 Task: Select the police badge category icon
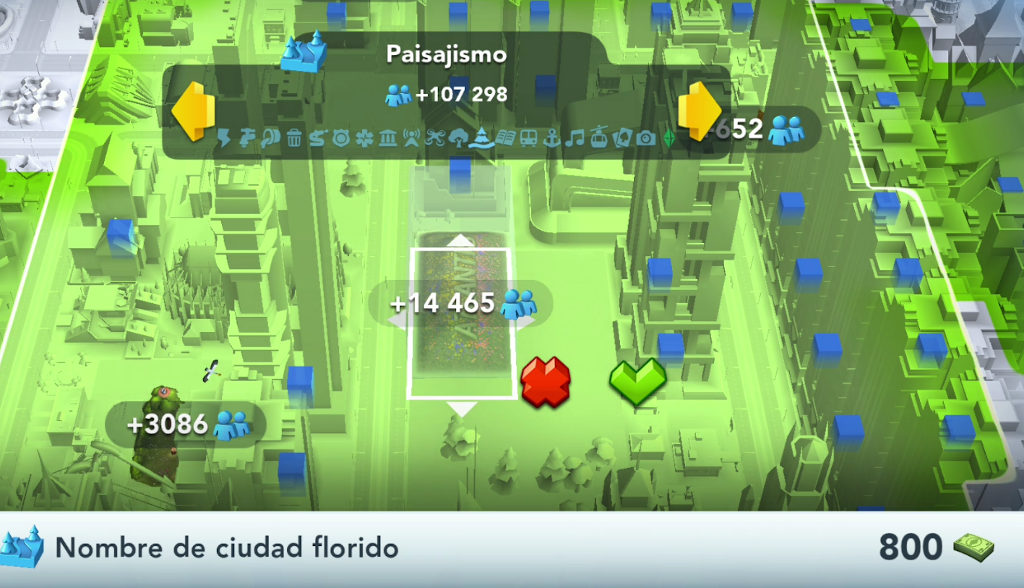tap(341, 139)
